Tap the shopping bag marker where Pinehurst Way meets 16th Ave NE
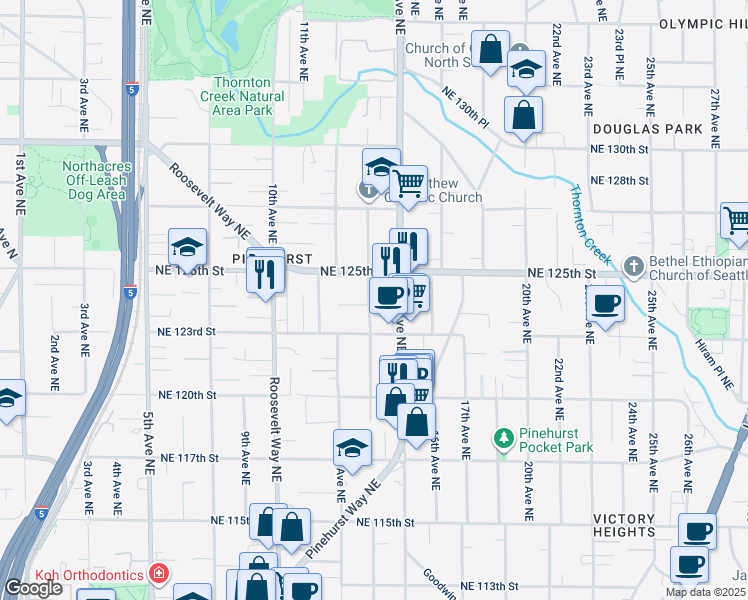The image size is (748, 600). (x=416, y=425)
